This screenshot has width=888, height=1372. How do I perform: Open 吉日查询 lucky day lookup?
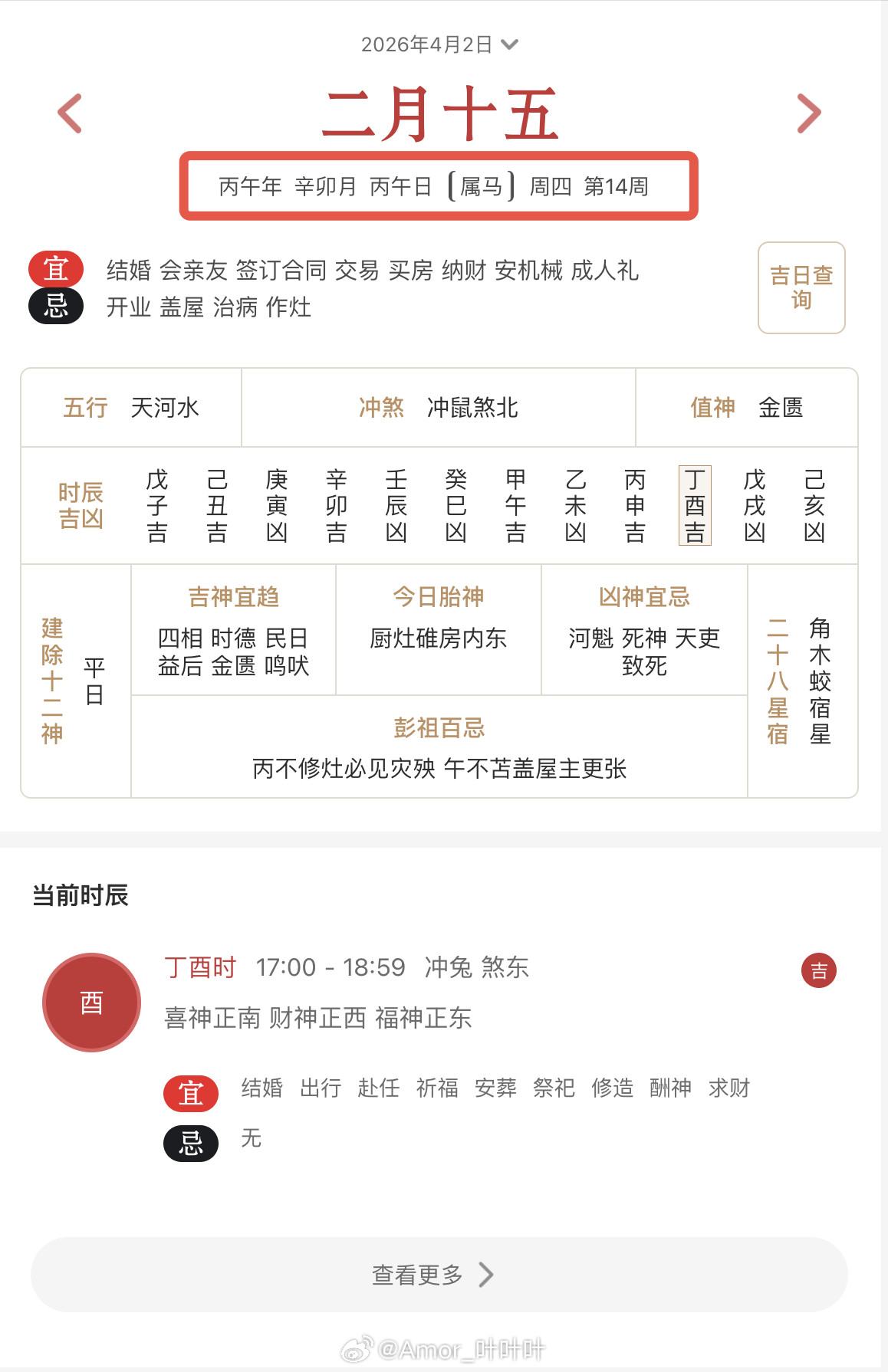(801, 287)
